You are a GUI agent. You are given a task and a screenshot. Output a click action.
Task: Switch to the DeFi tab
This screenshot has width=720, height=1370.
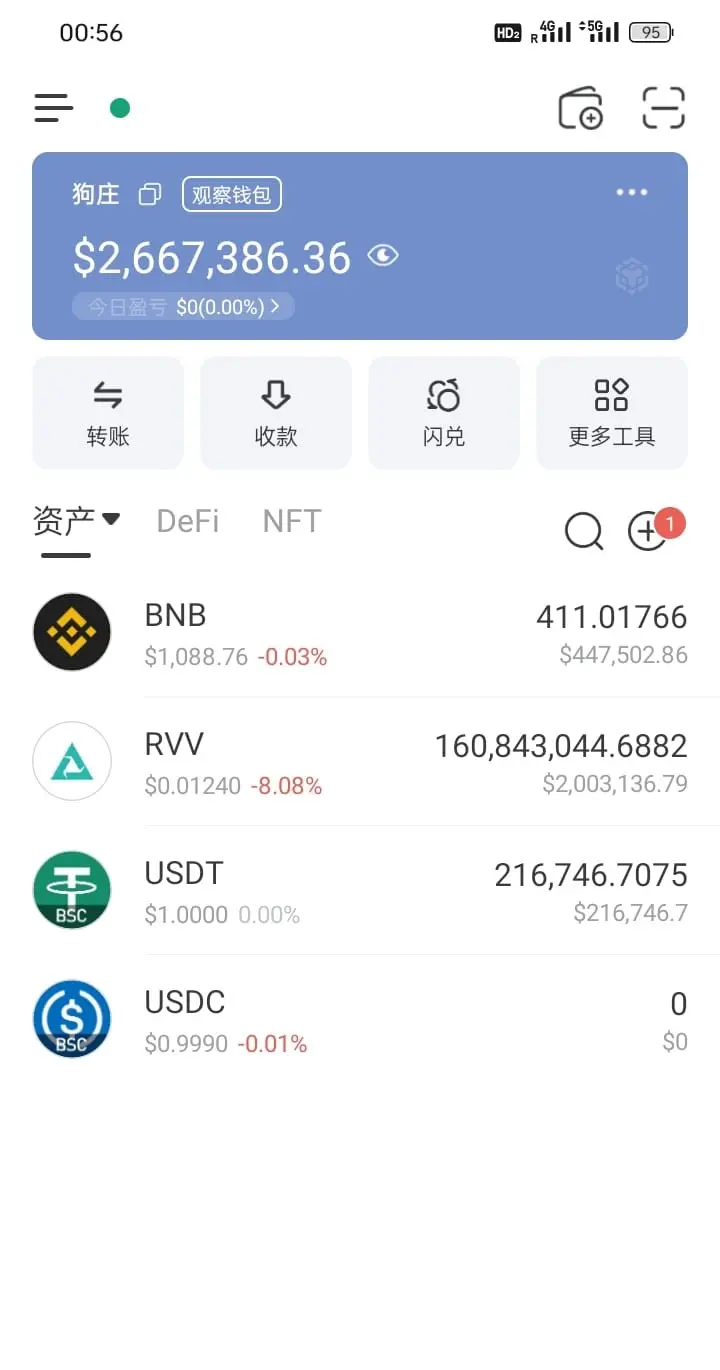point(188,521)
